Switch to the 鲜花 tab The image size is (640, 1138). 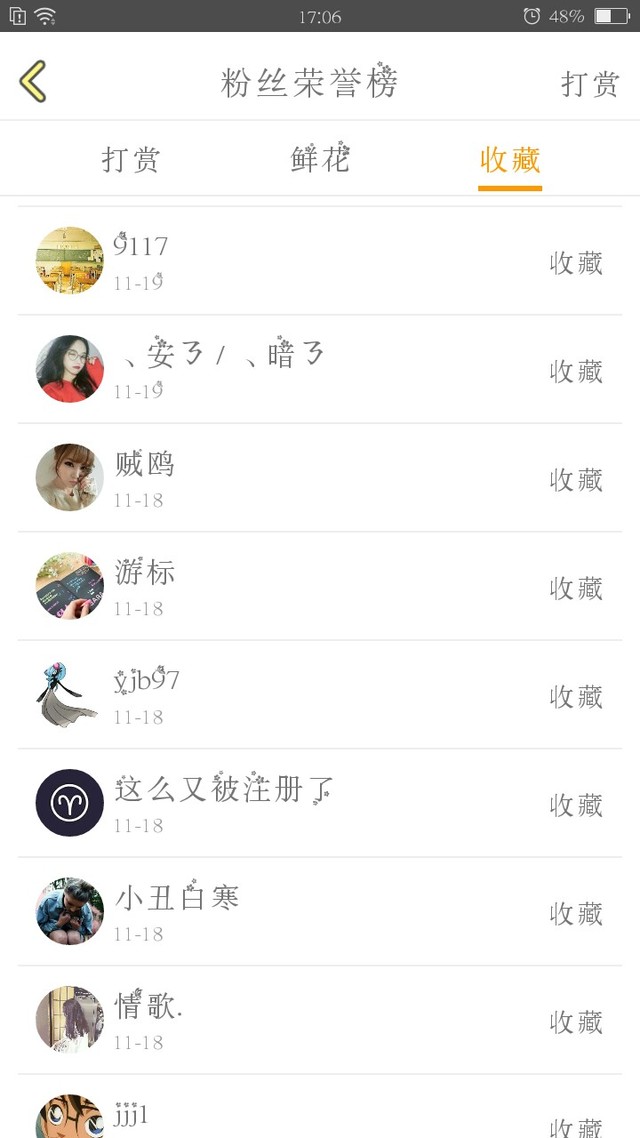[320, 160]
